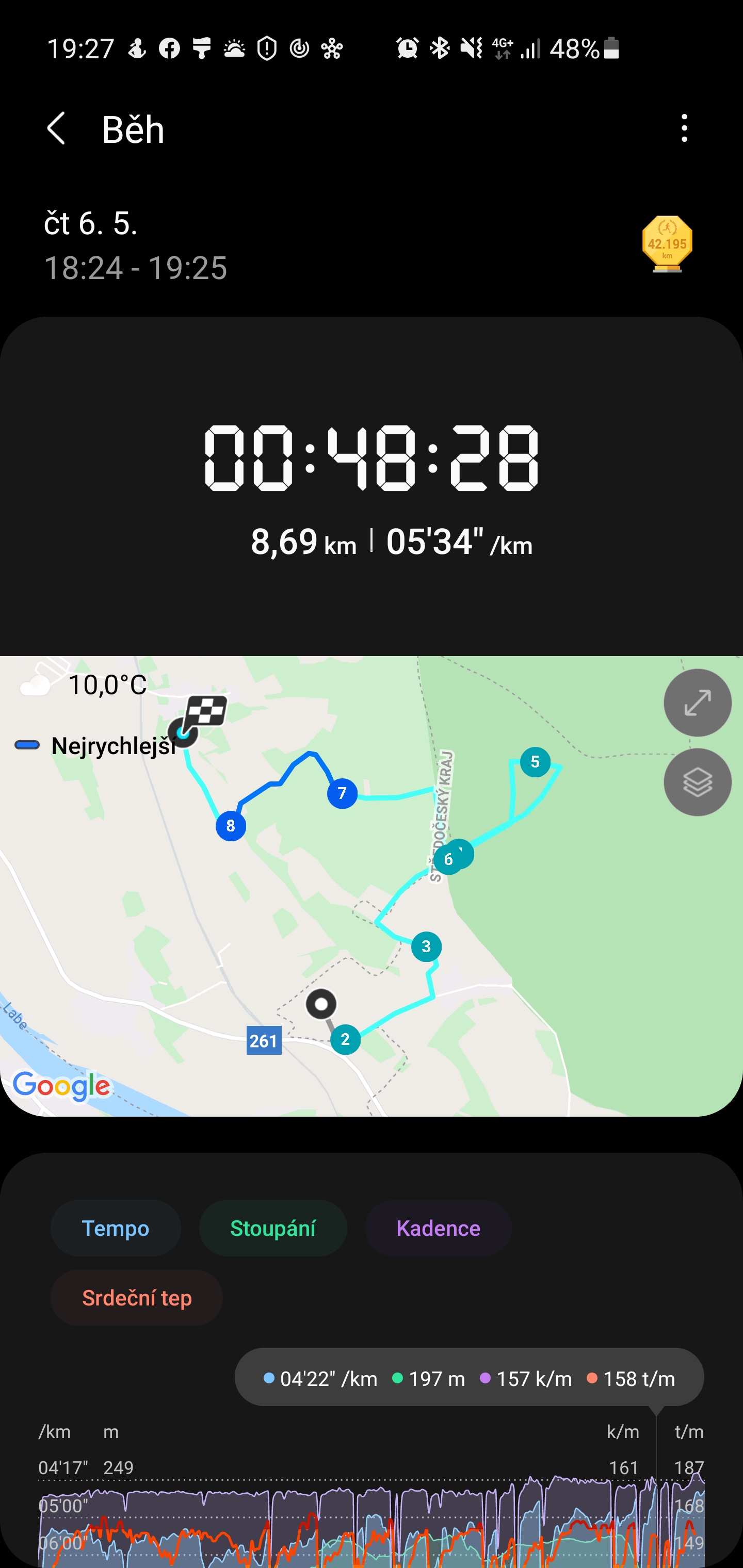The image size is (743, 1568).
Task: Open the map layers selector
Action: coord(697,781)
